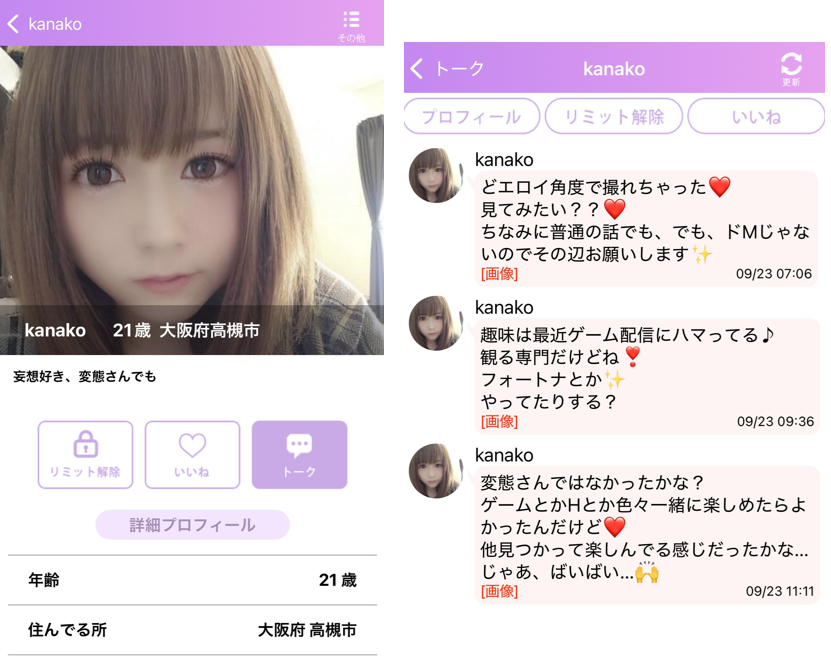Tap the いいね pill above the messages

755,117
